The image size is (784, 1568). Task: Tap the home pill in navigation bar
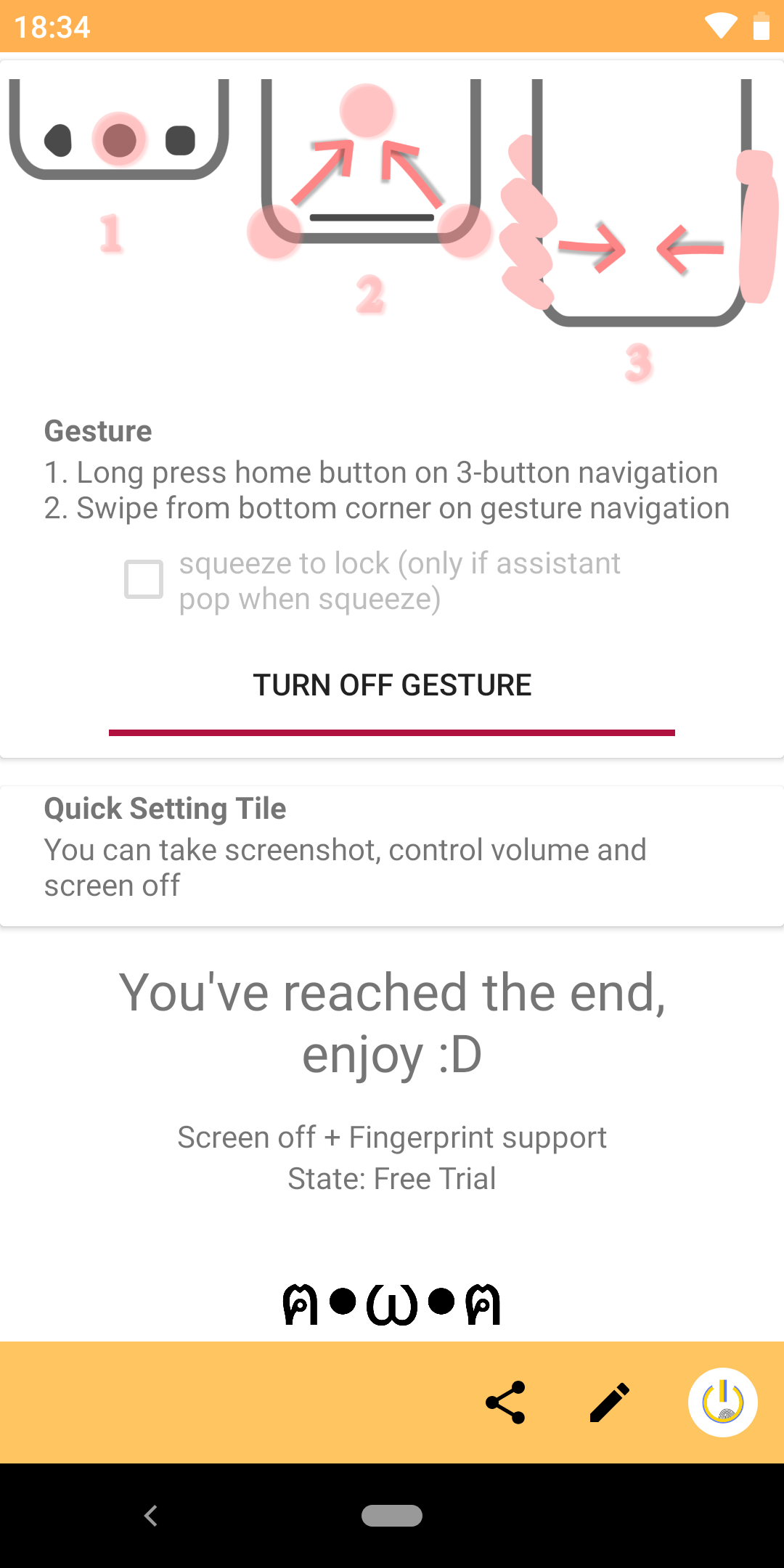coord(392,1516)
